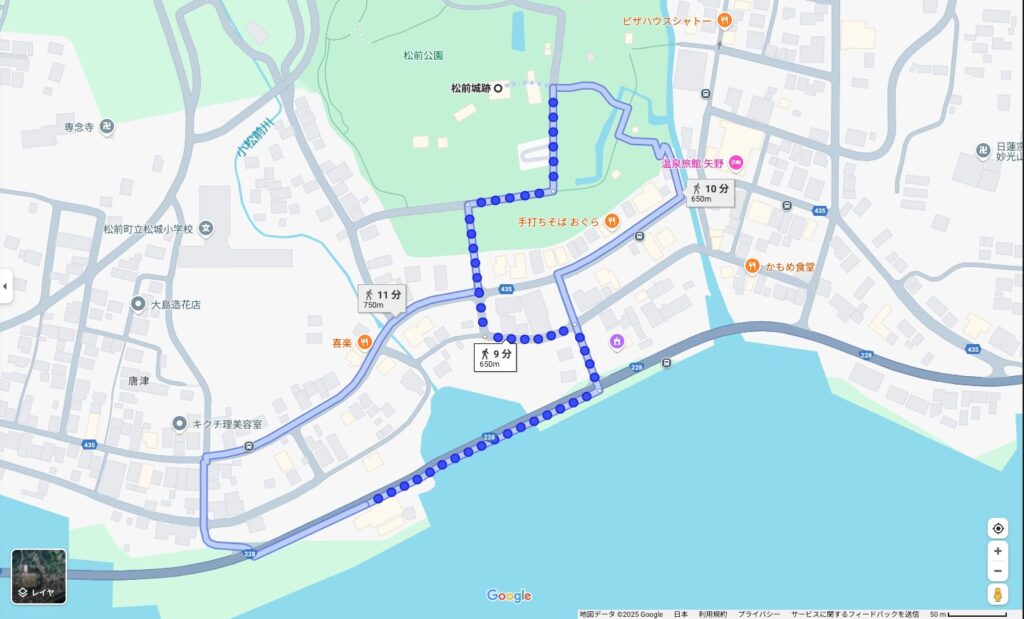Zoom in on the map
The image size is (1024, 619).
point(997,551)
